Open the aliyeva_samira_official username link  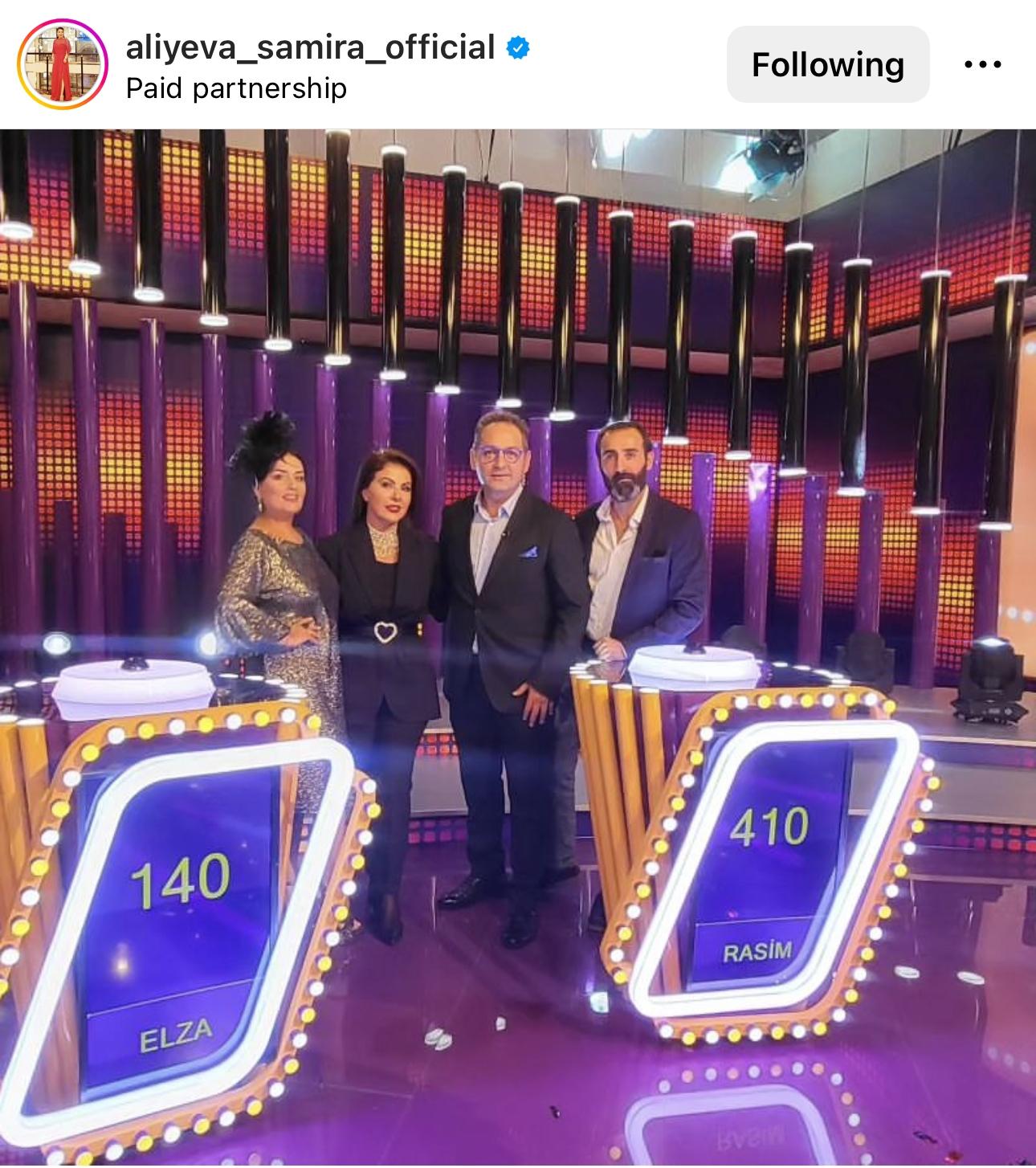point(310,48)
